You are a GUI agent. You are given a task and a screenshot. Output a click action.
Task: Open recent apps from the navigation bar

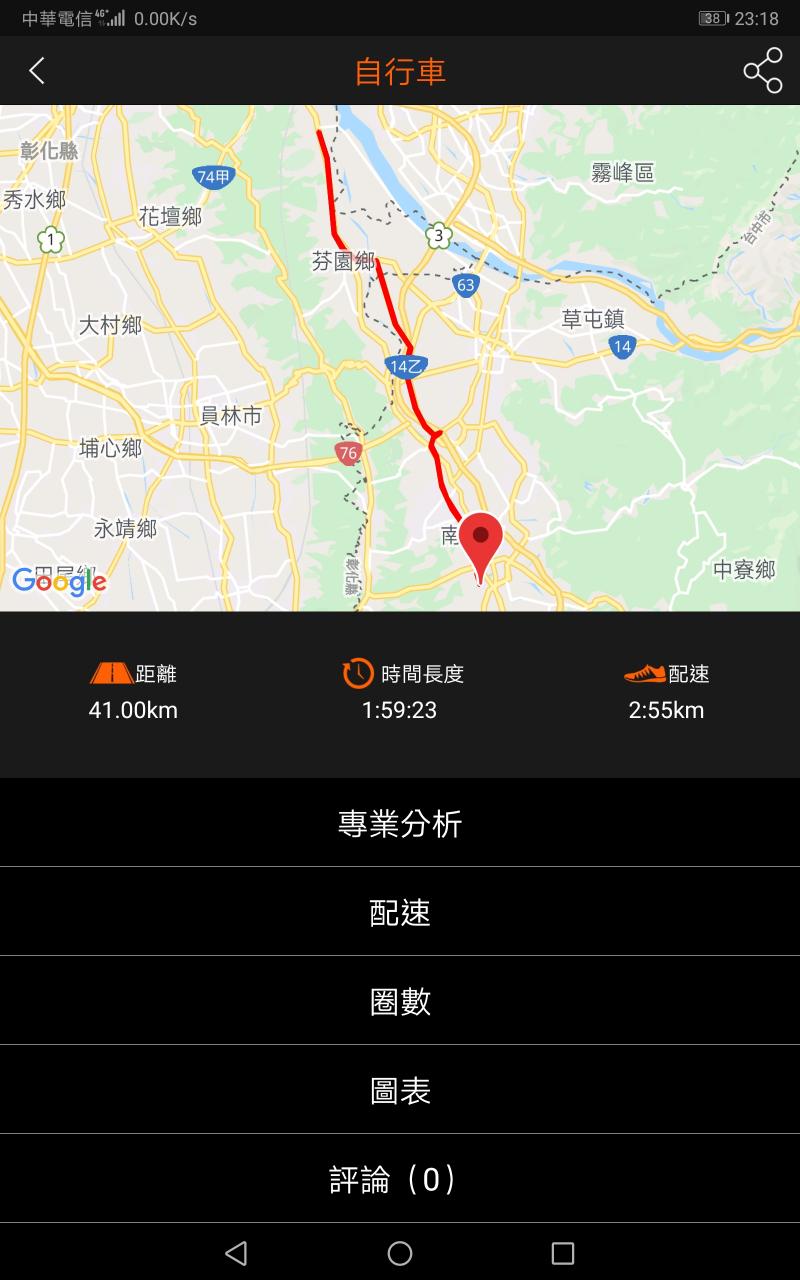pyautogui.click(x=563, y=1253)
